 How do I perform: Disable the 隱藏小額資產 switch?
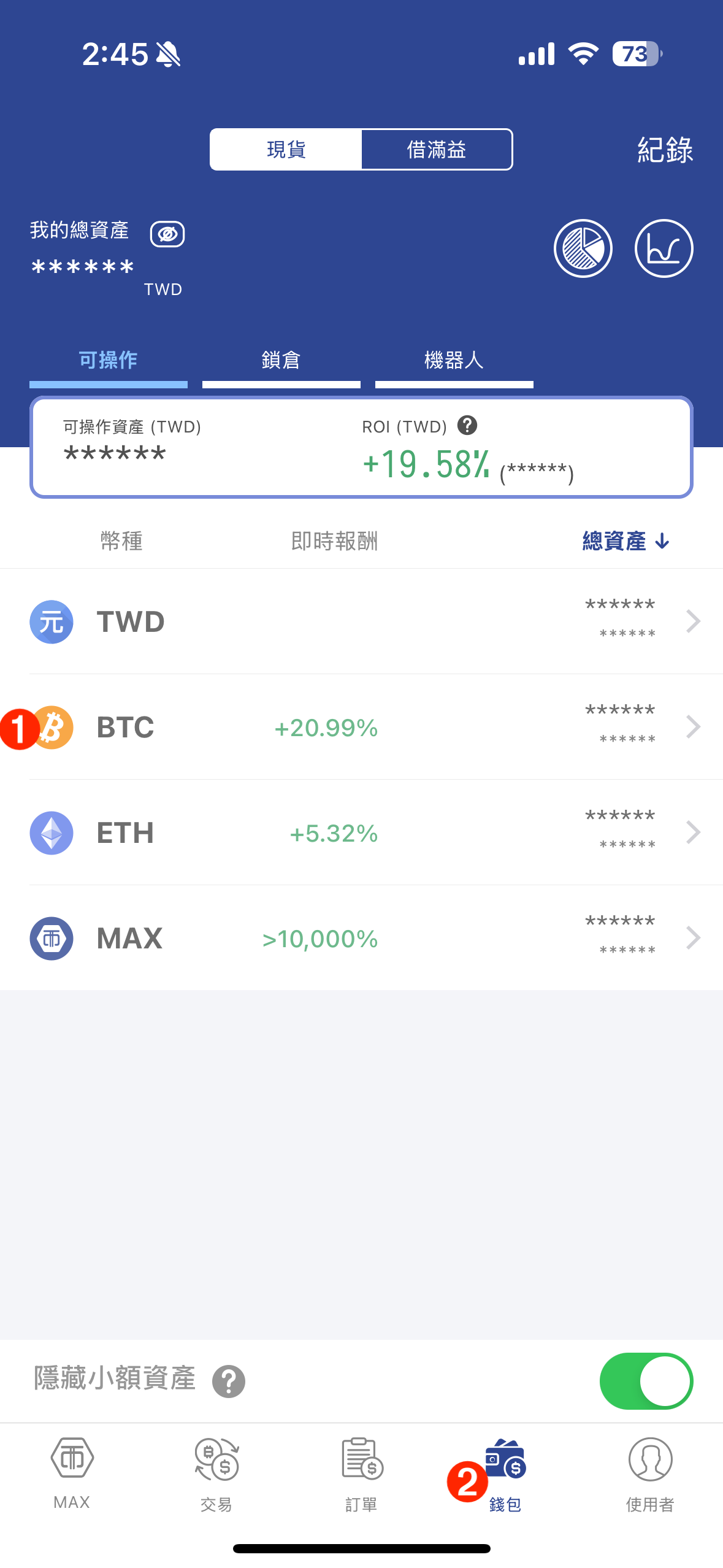(x=646, y=1381)
